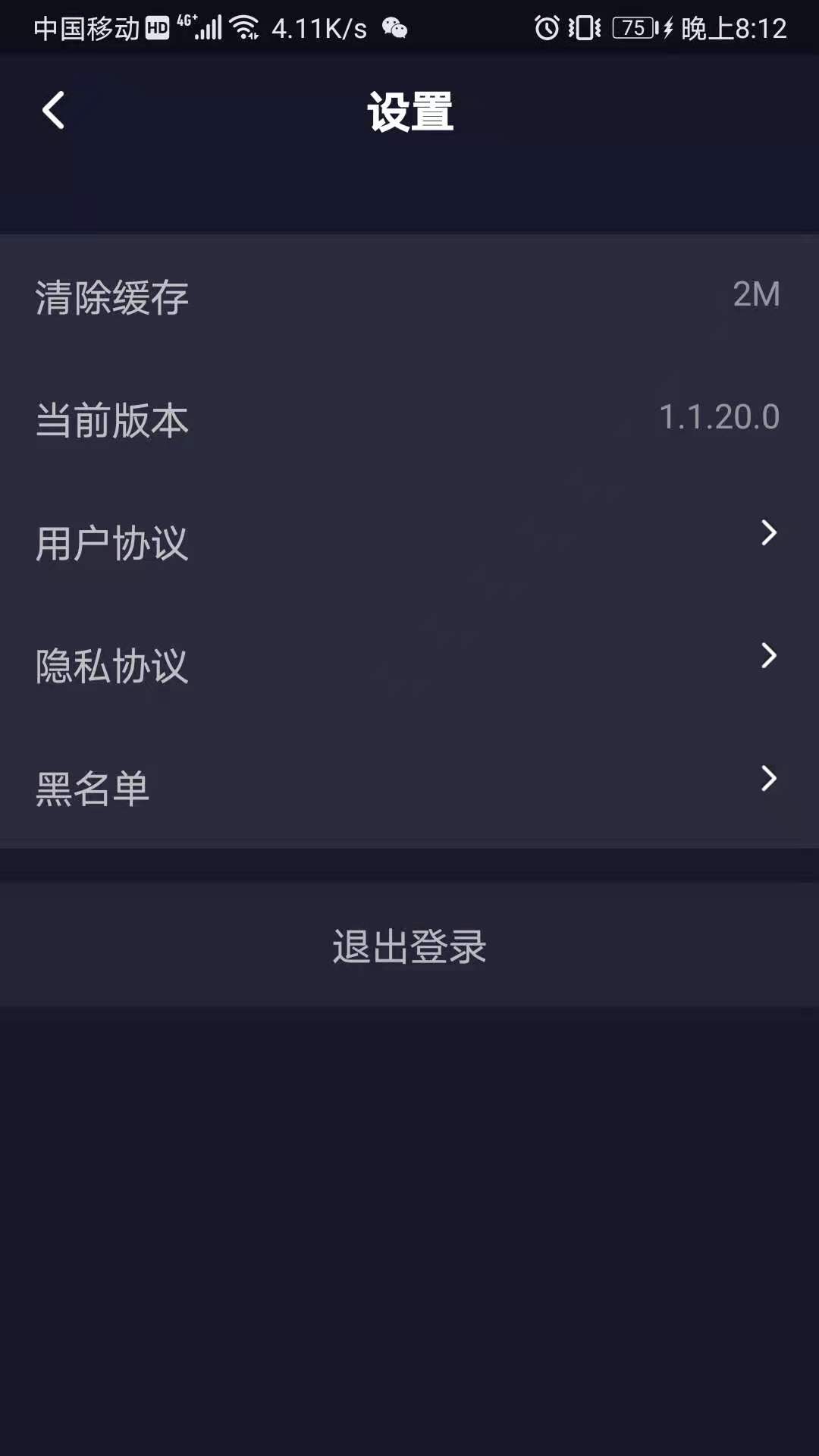Image resolution: width=819 pixels, height=1456 pixels.
Task: Log out with 退出登录
Action: (x=409, y=945)
